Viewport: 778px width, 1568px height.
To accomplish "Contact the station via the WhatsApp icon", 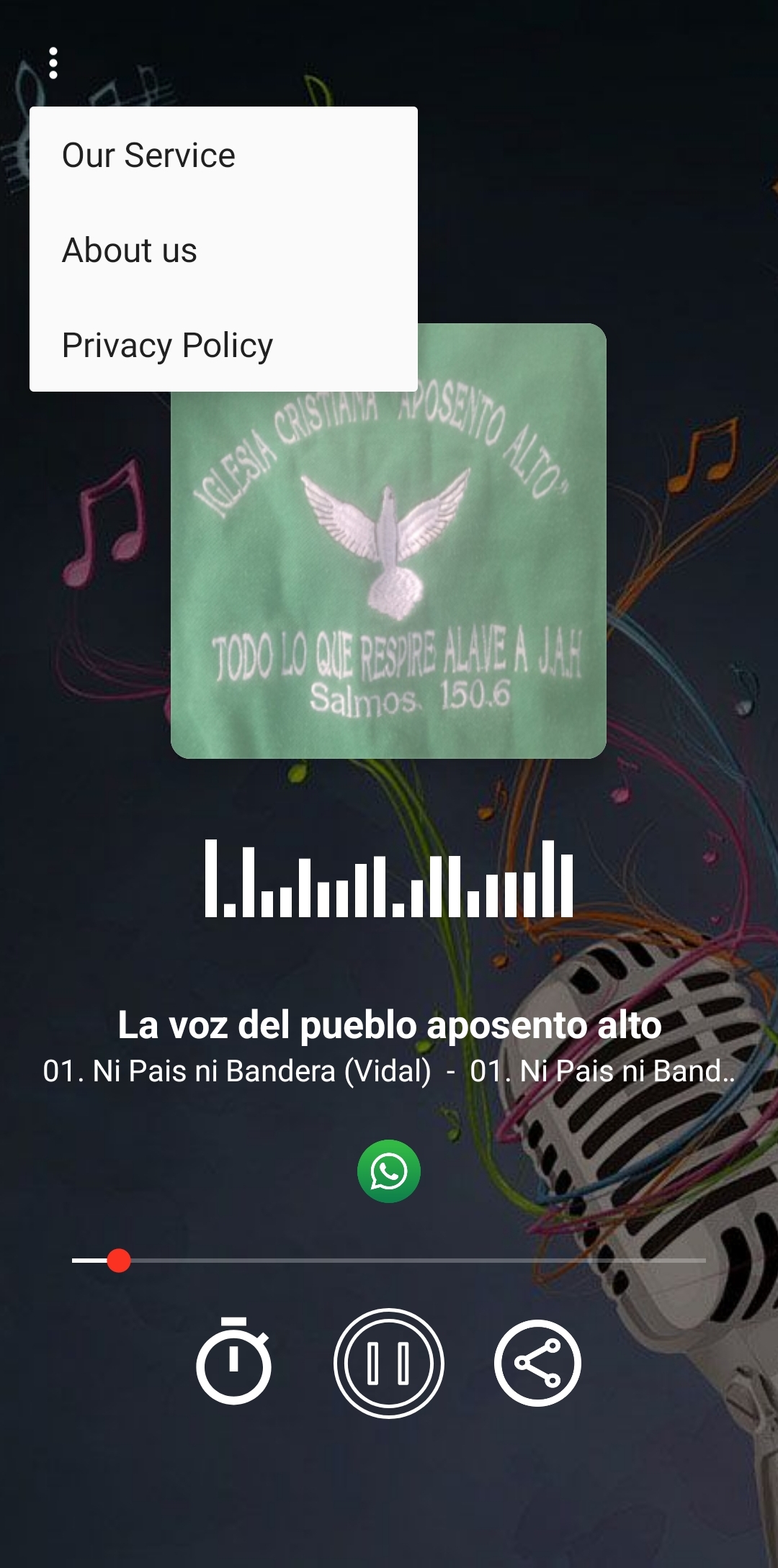I will [x=389, y=1171].
